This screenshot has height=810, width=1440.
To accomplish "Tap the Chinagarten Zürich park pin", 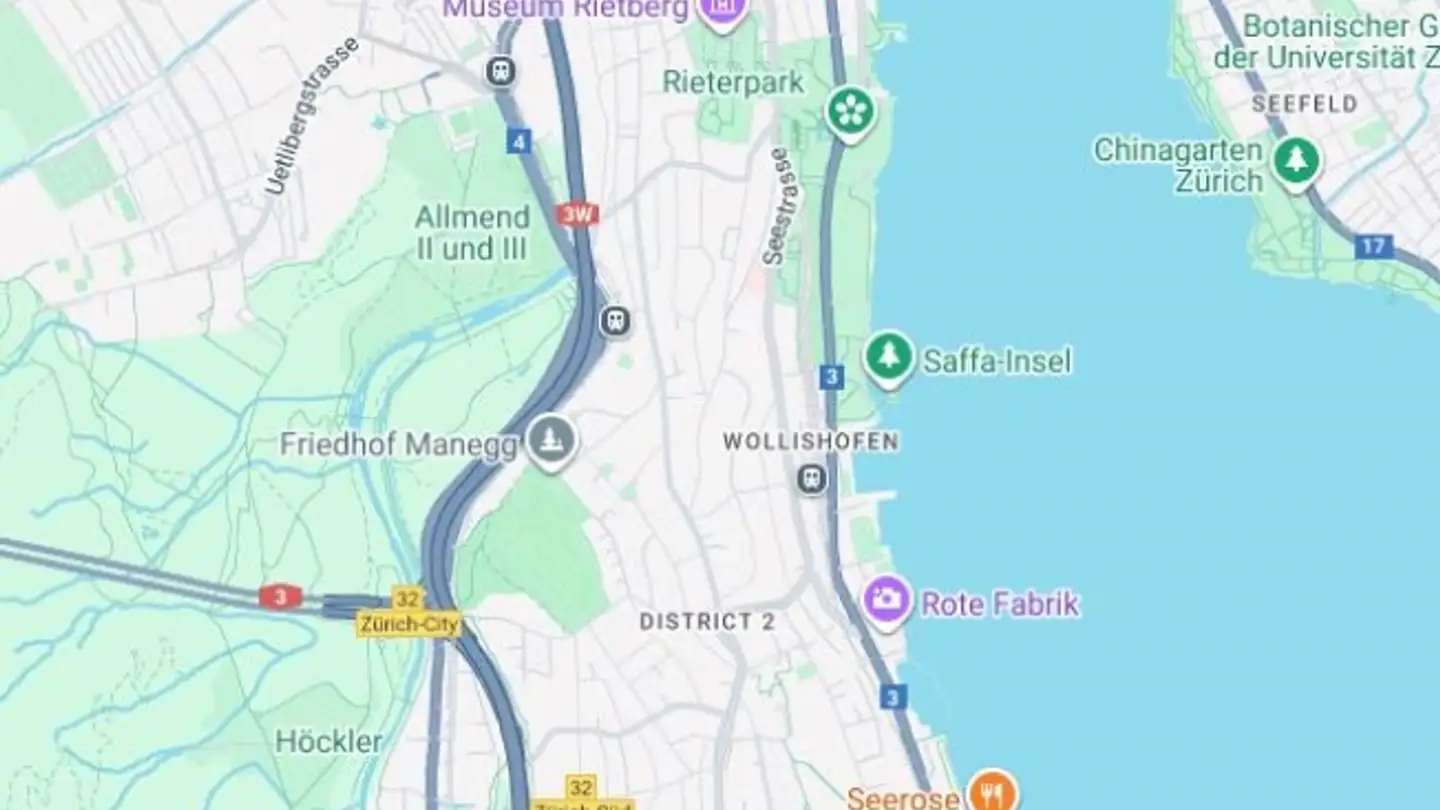I will (x=1296, y=162).
